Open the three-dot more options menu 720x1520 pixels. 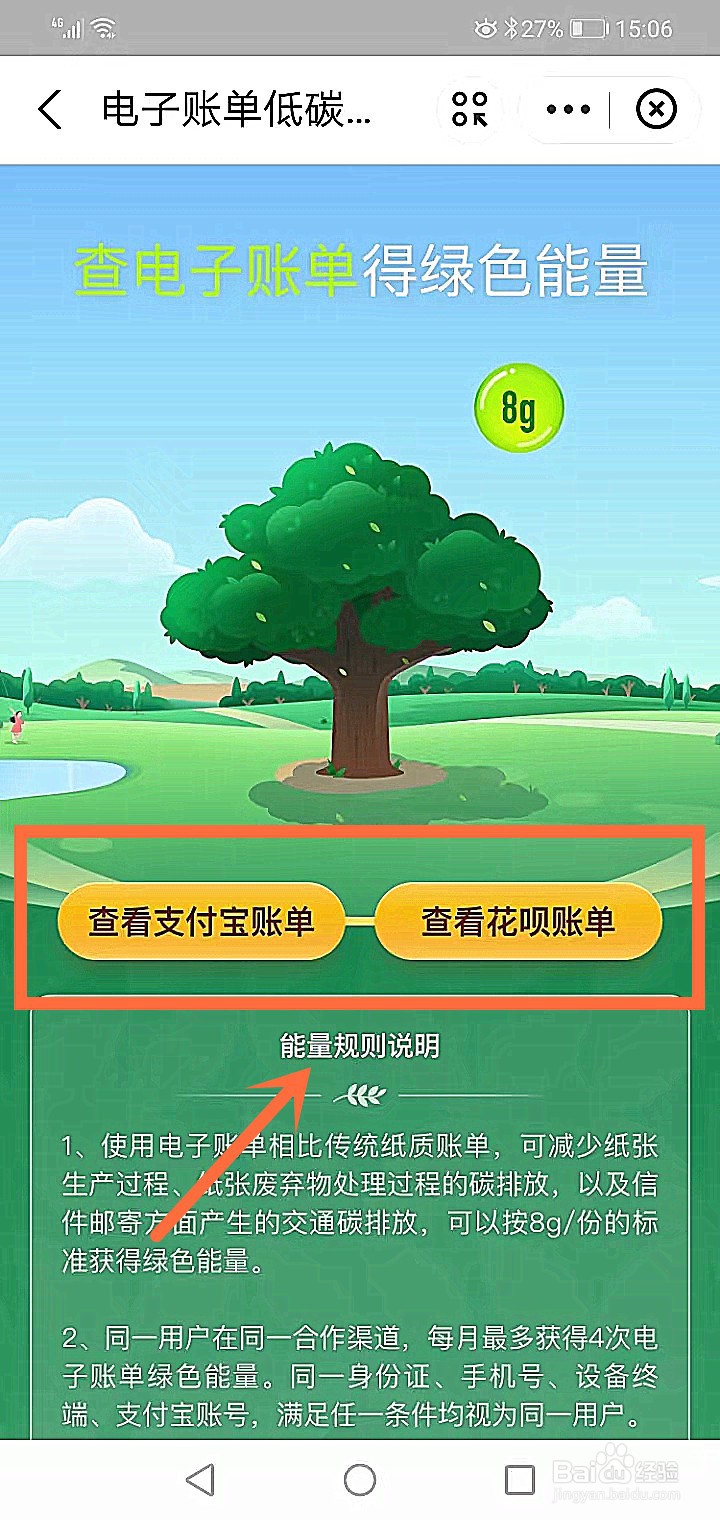pyautogui.click(x=567, y=110)
